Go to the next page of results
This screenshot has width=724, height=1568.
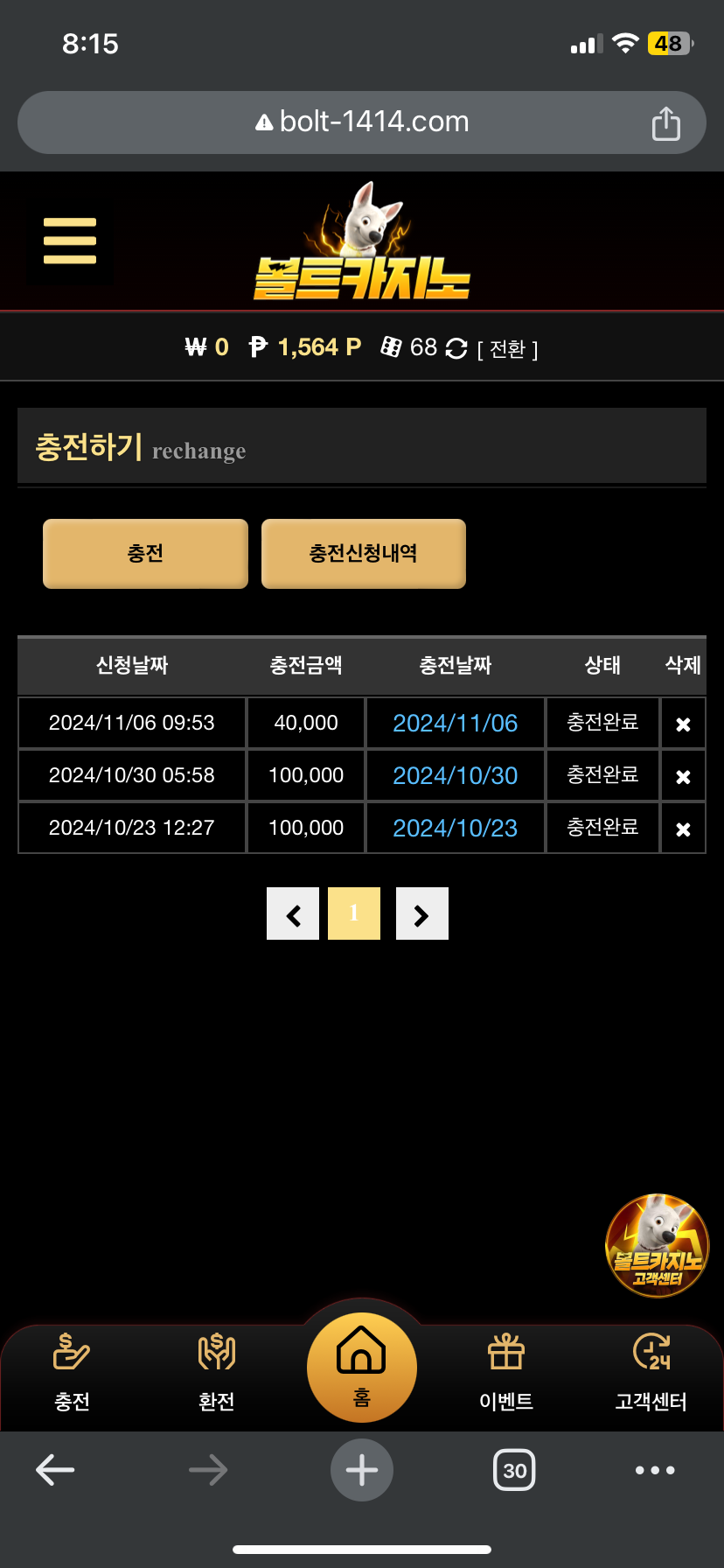click(x=421, y=914)
